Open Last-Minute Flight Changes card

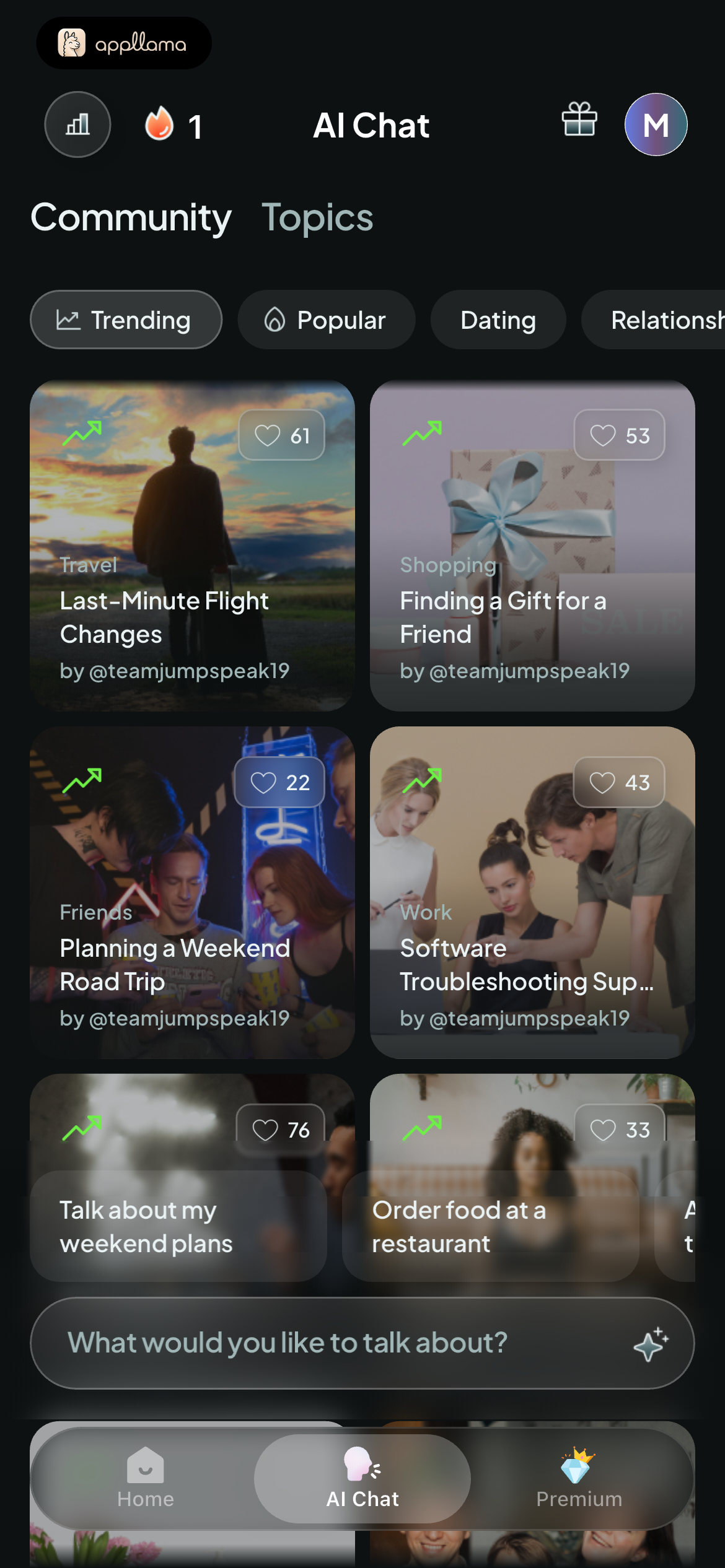point(192,546)
